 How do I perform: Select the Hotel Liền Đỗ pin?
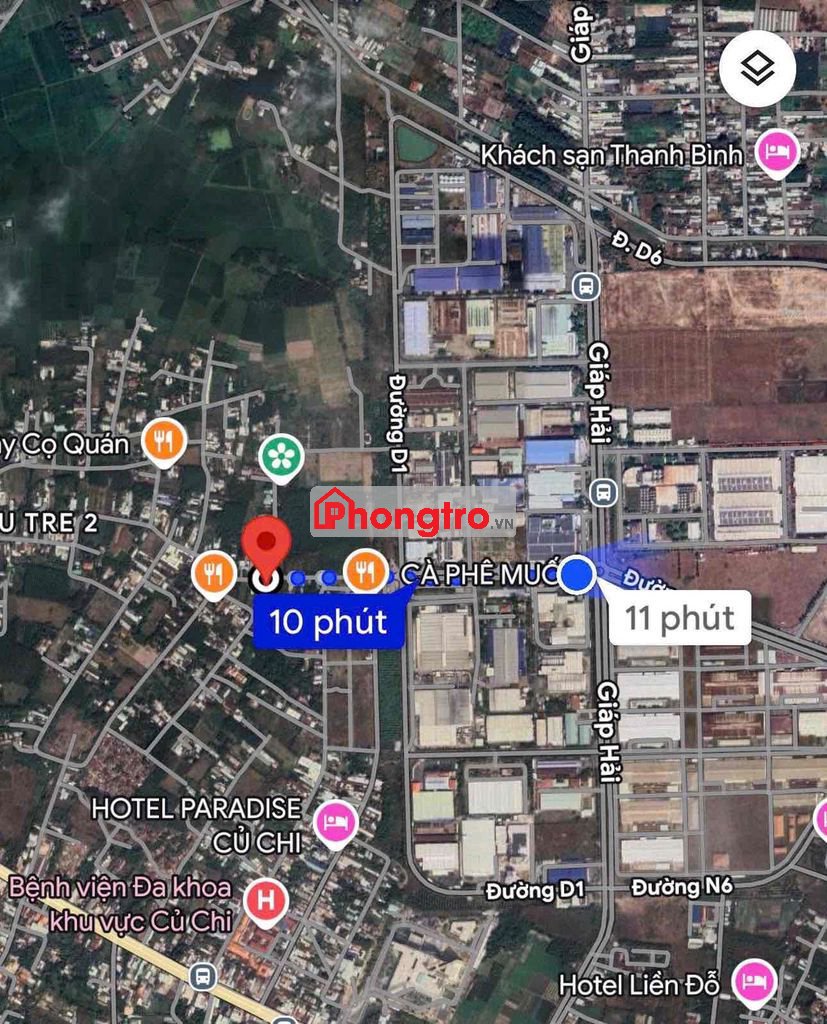click(x=753, y=981)
